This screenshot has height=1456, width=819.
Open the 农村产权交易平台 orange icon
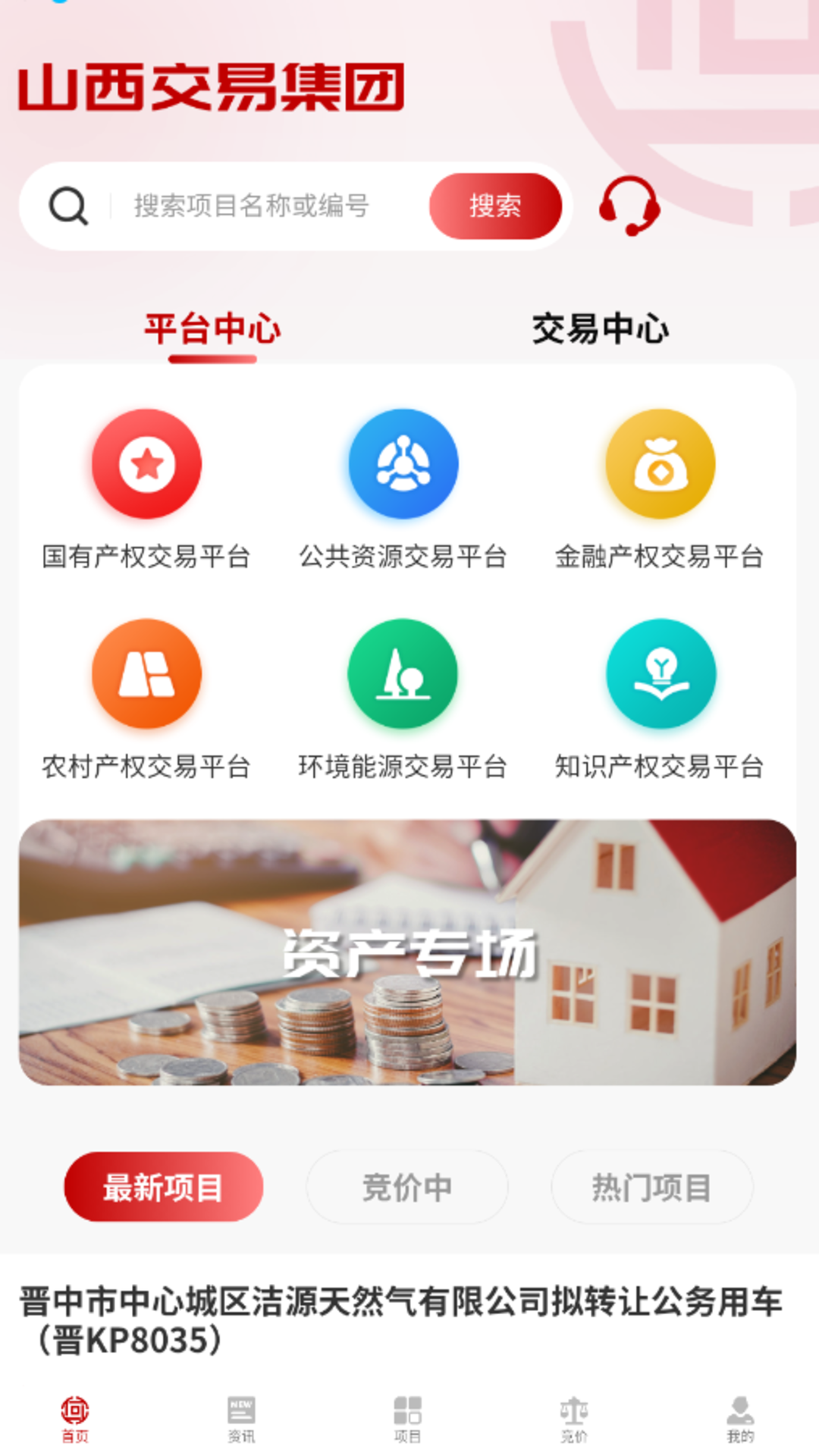click(147, 674)
